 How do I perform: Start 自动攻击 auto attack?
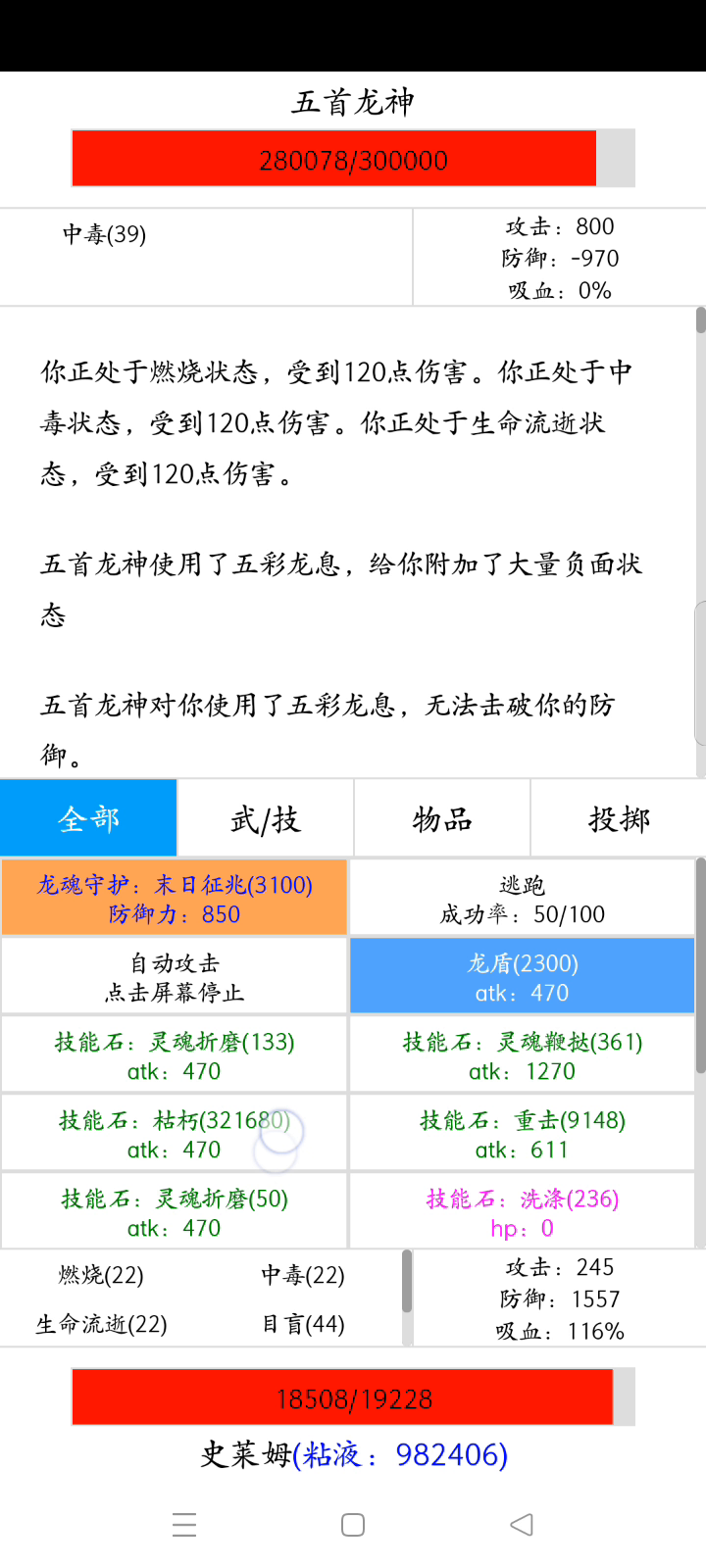(x=175, y=977)
